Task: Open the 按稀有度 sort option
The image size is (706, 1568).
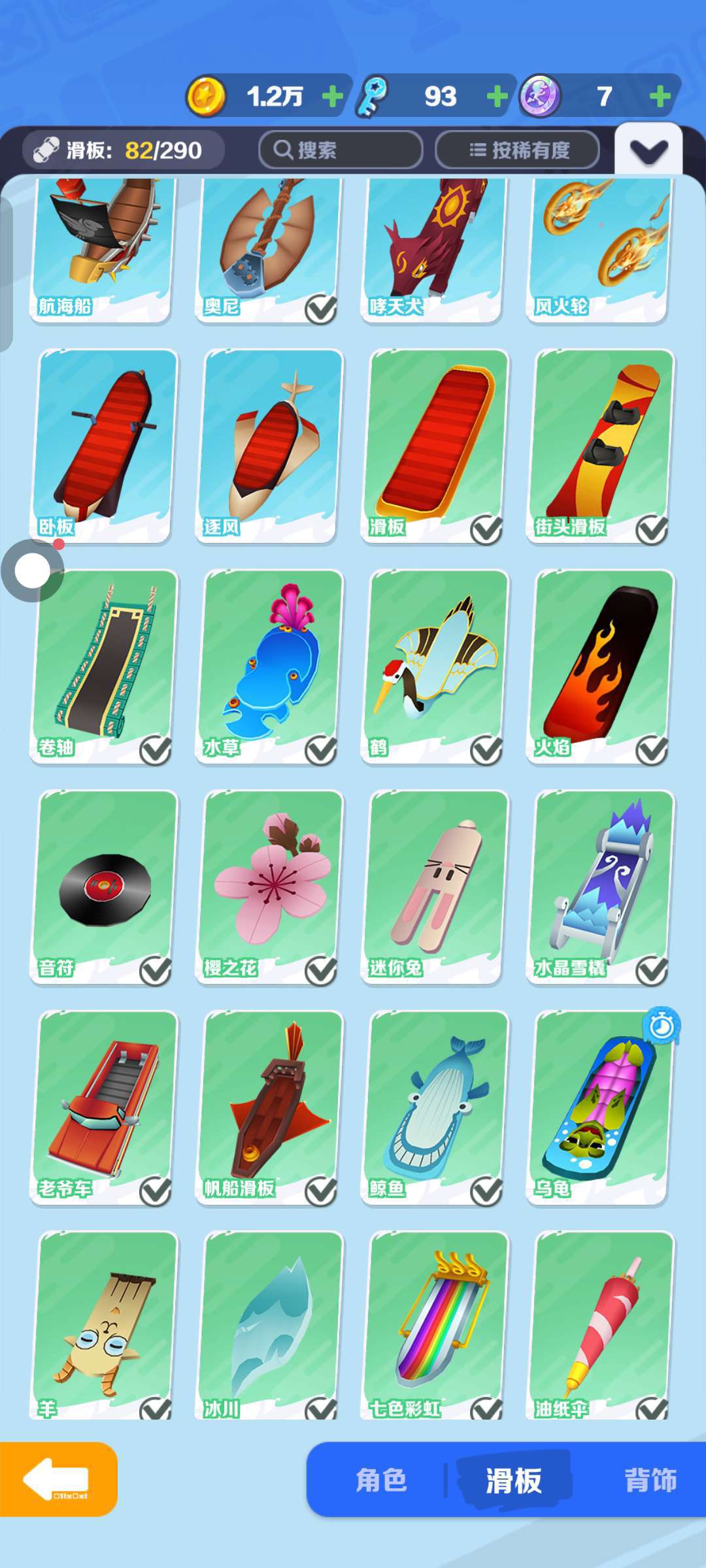Action: (517, 150)
